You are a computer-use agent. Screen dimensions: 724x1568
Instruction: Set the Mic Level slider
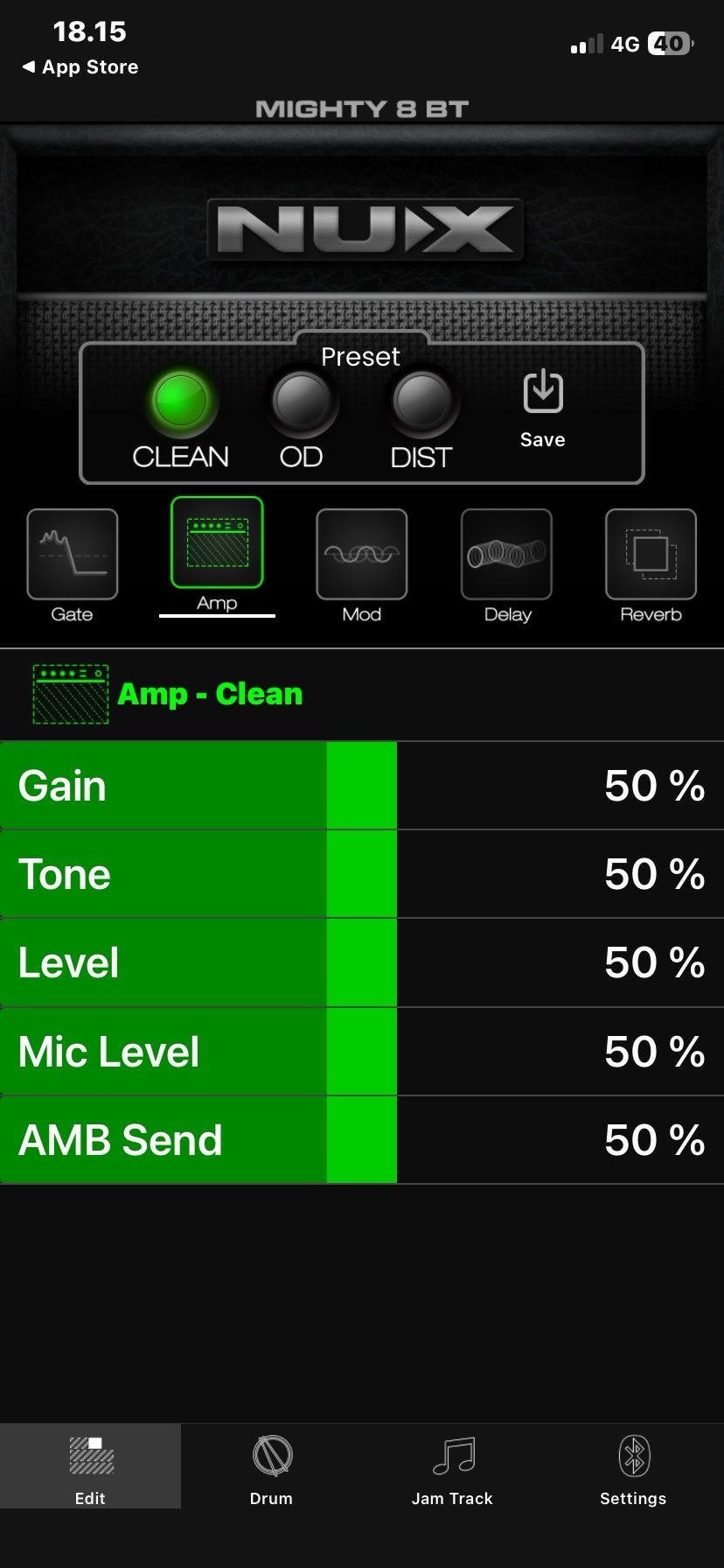click(362, 1051)
